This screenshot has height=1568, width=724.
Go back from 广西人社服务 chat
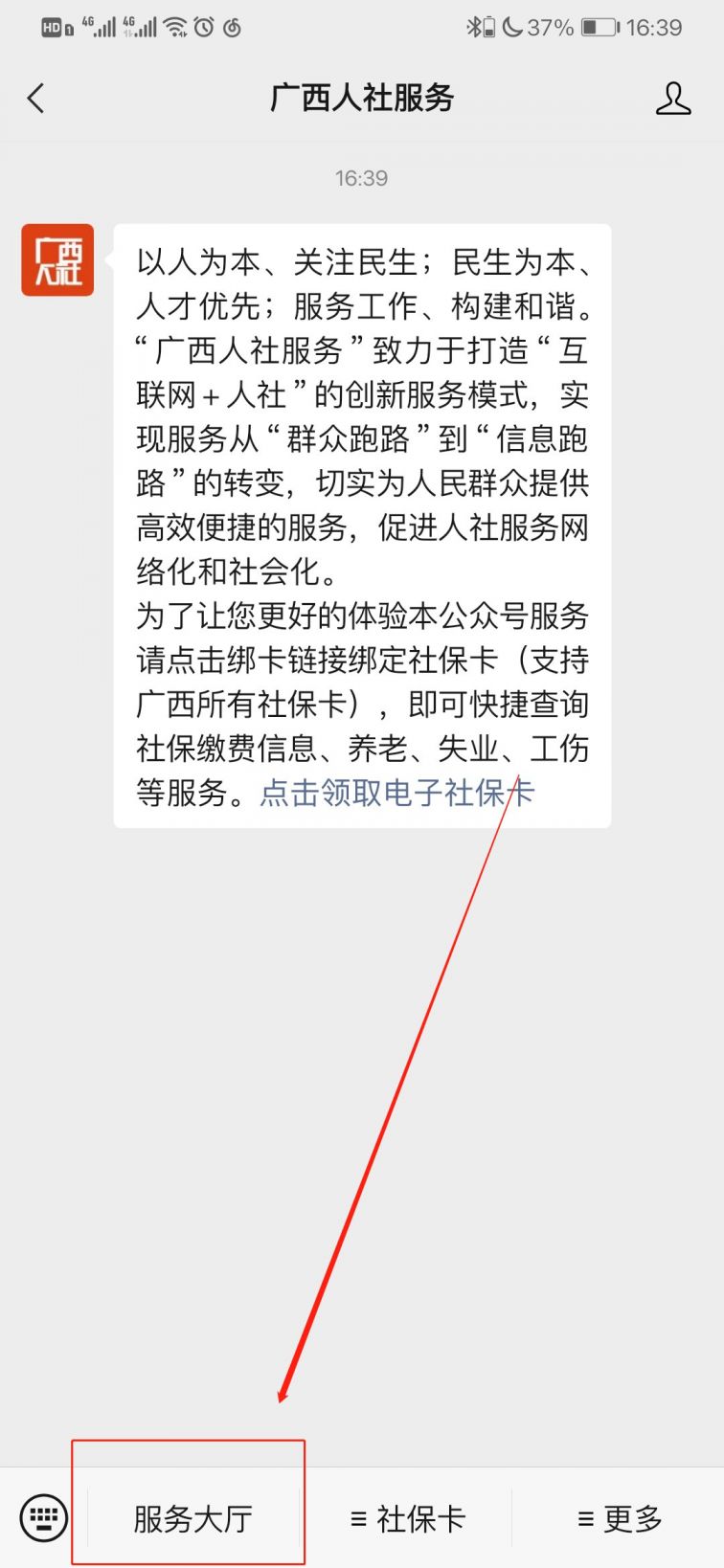(36, 99)
